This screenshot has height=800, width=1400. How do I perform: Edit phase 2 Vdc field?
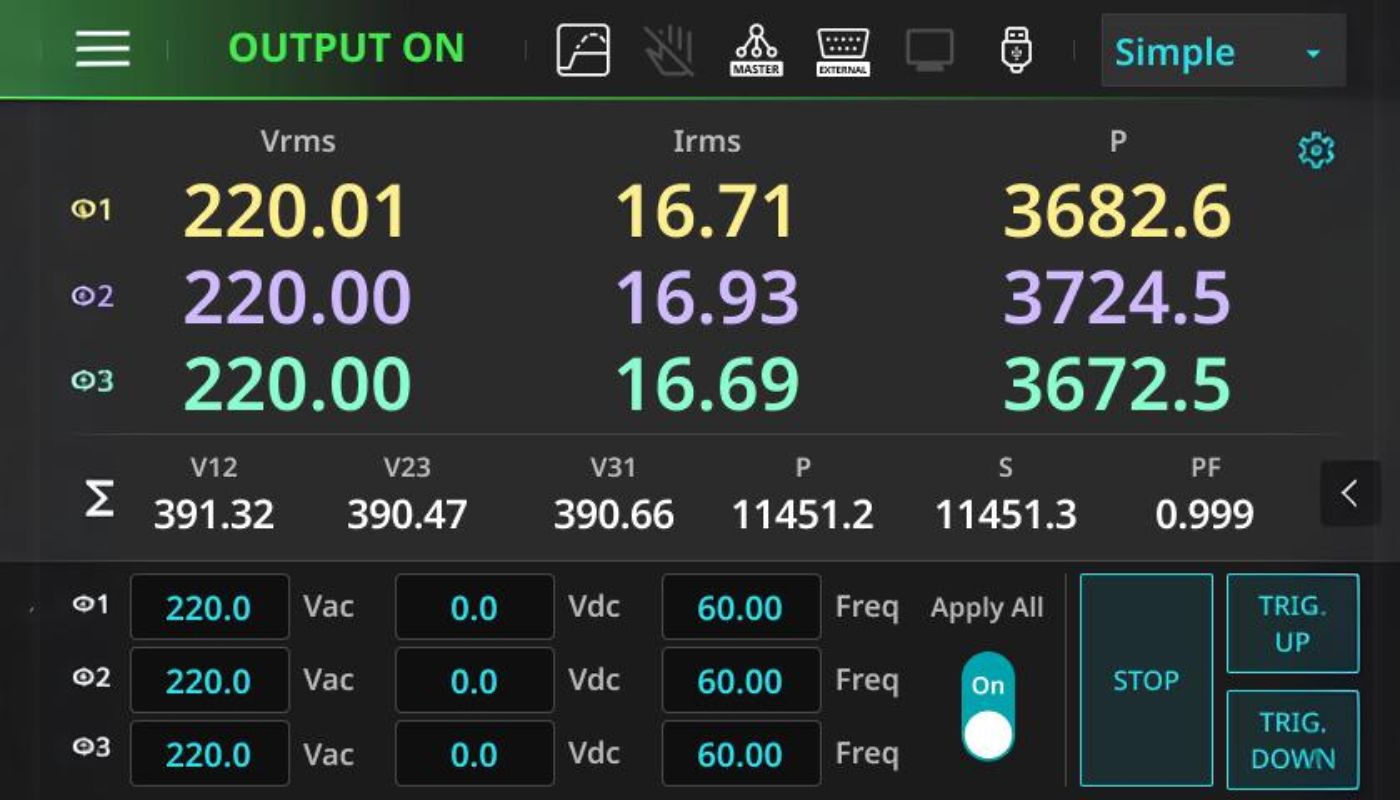coord(474,681)
